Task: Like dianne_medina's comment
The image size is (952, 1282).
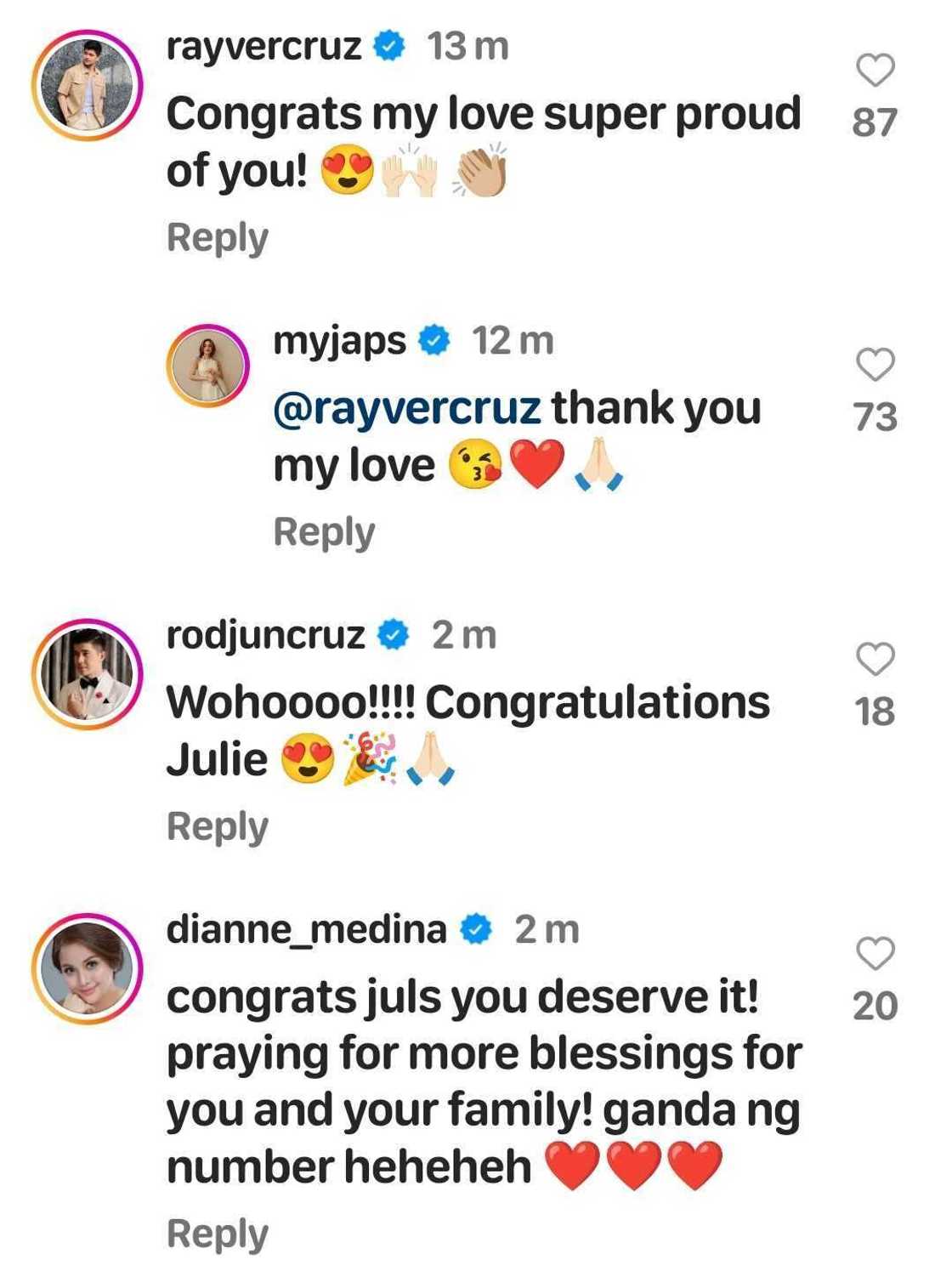Action: point(875,954)
